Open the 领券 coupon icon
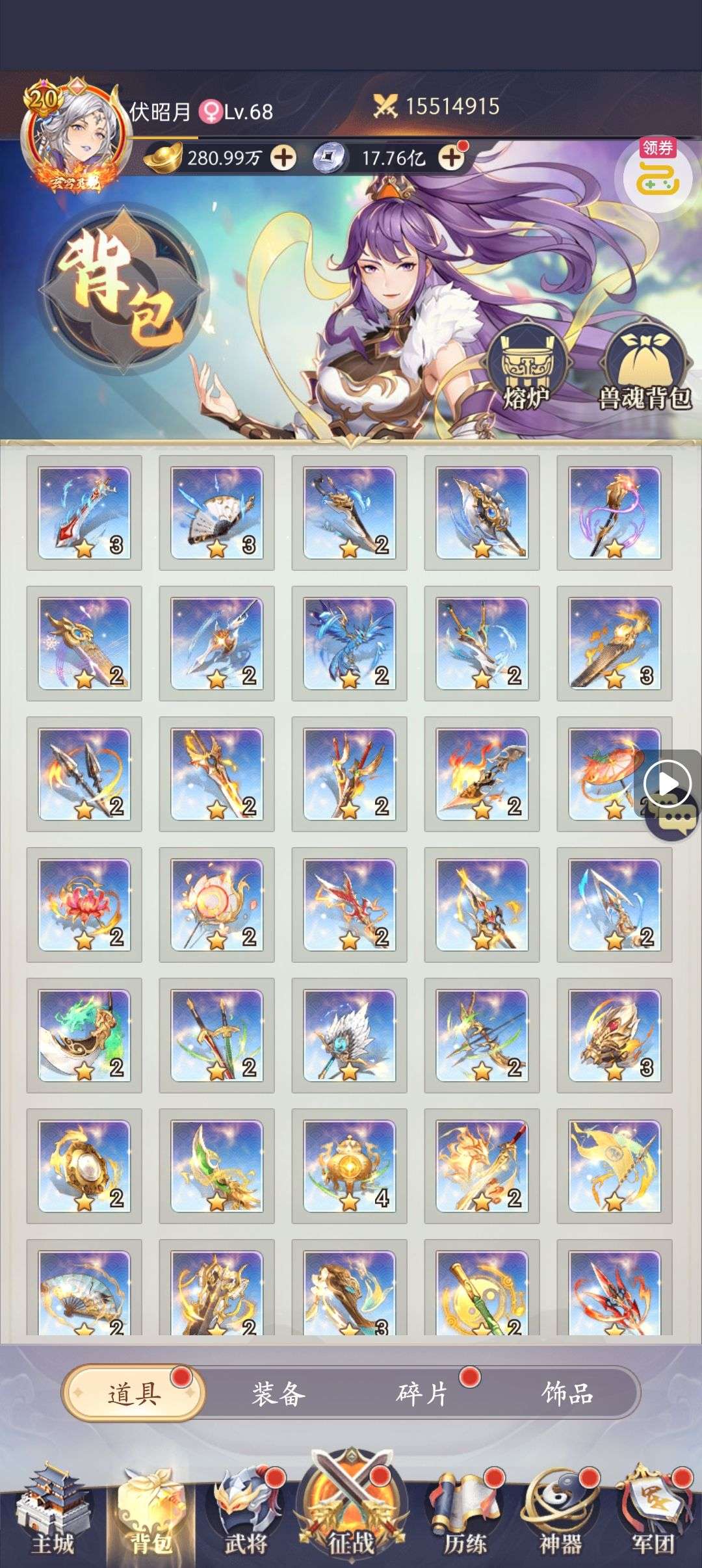Viewport: 702px width, 1568px height. [x=657, y=169]
